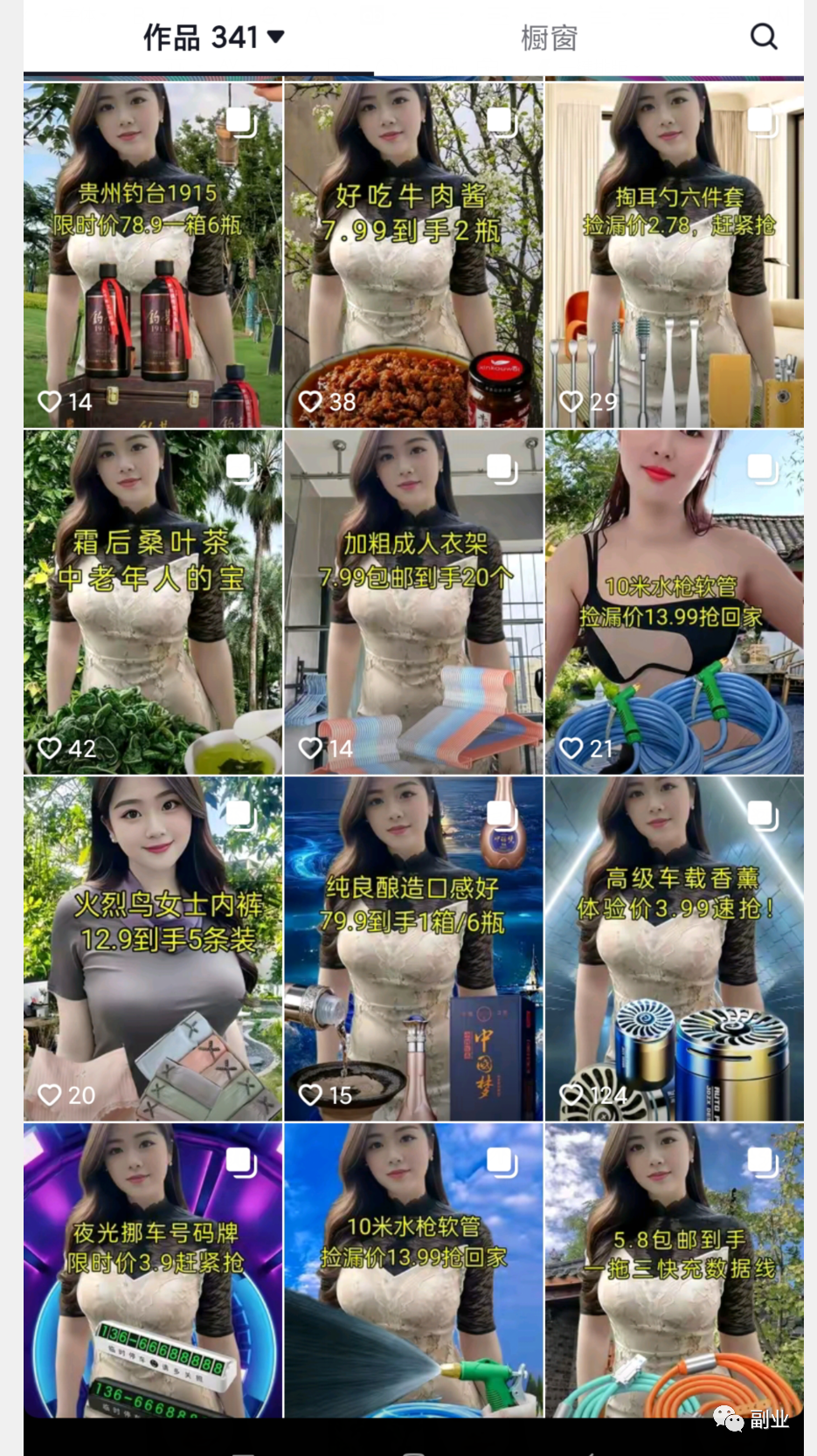The image size is (817, 1456).
Task: Switch to the 橱窗 tab
Action: [x=549, y=38]
